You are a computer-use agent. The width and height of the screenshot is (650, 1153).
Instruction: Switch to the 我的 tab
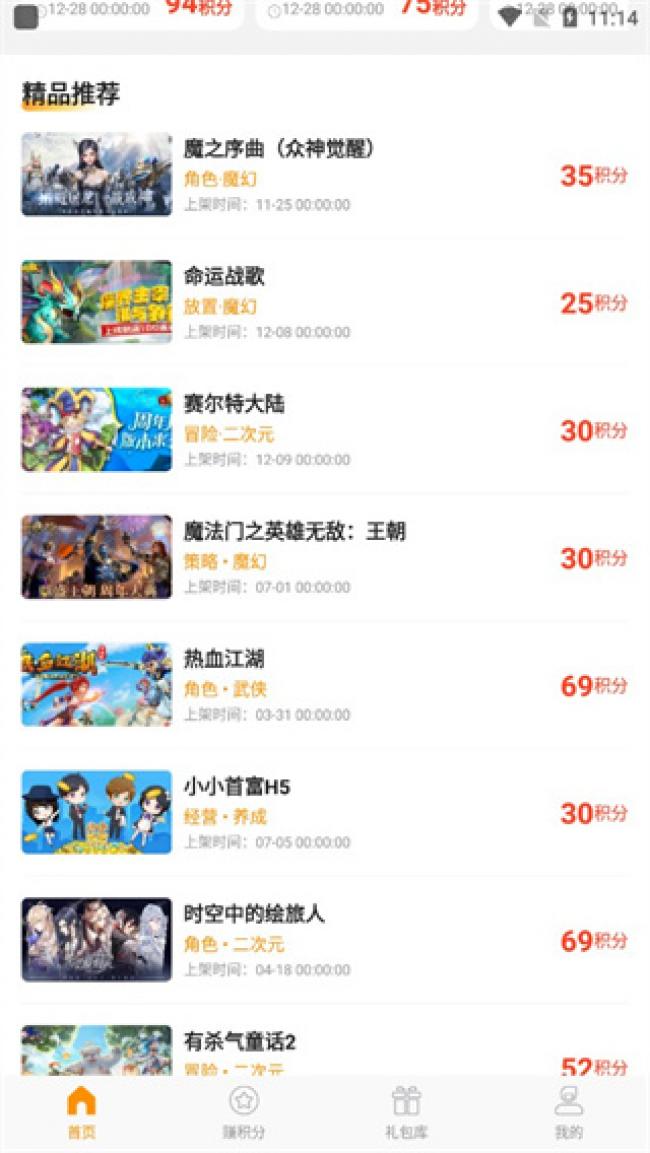[568, 1112]
